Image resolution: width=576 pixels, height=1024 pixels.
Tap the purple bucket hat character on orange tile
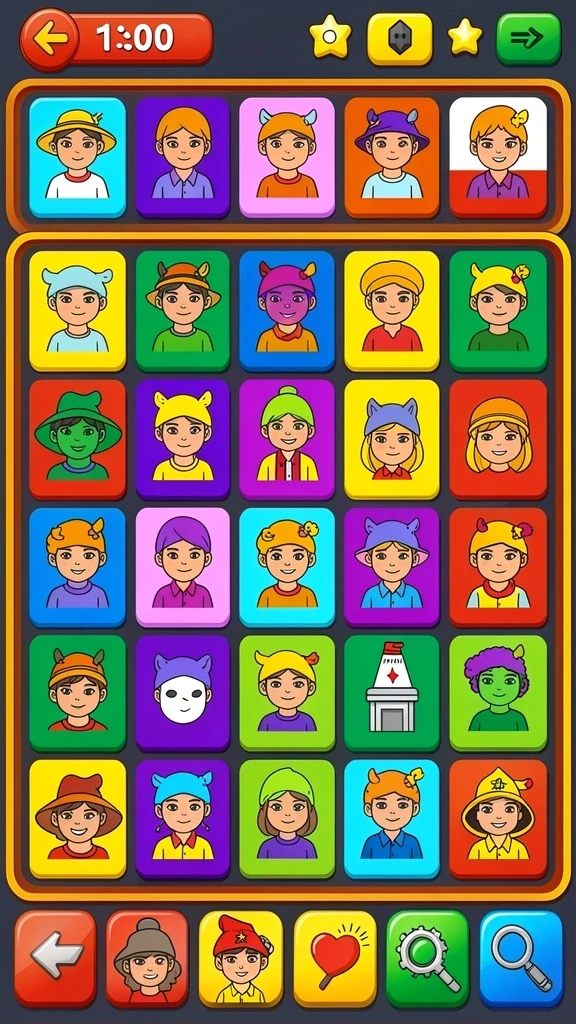[392, 157]
